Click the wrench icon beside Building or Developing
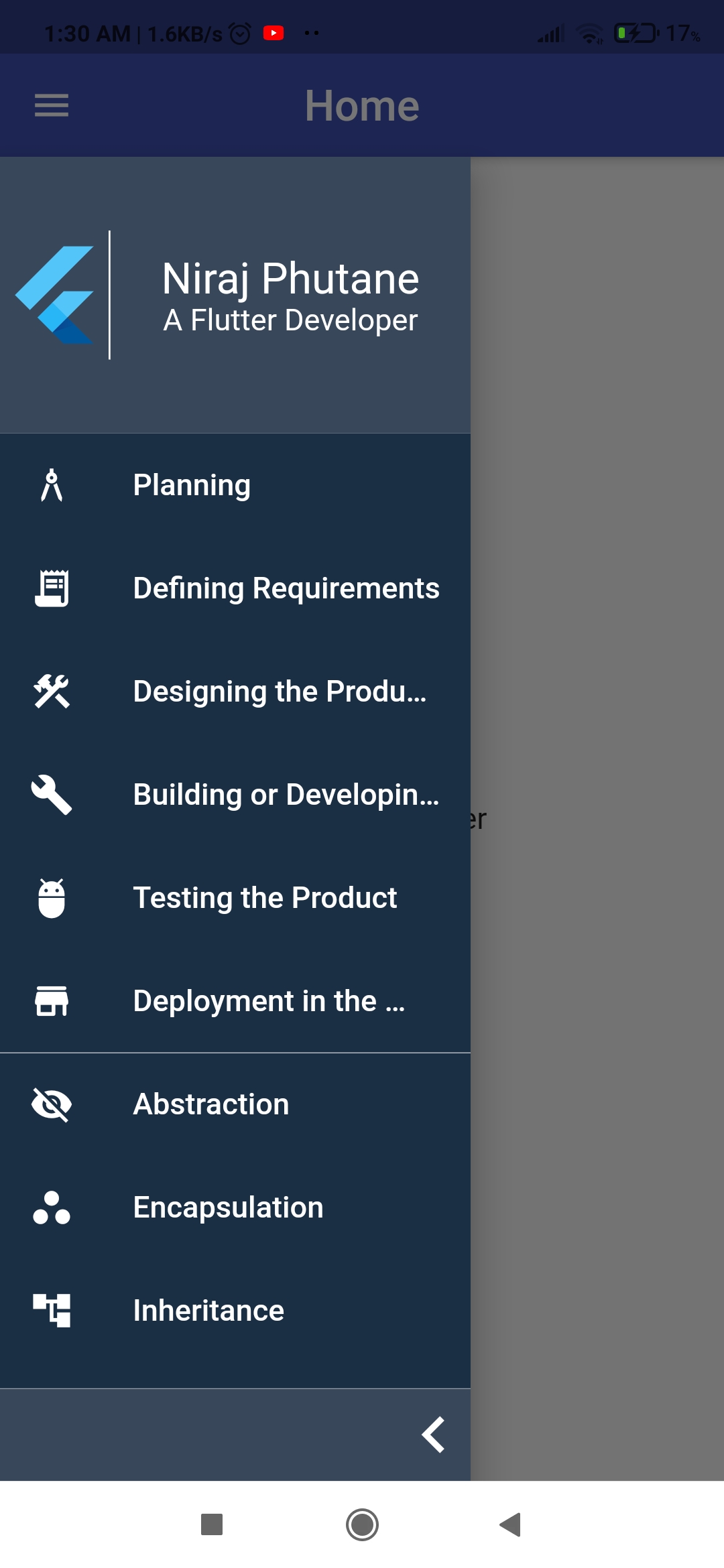This screenshot has height=1568, width=724. [x=52, y=795]
